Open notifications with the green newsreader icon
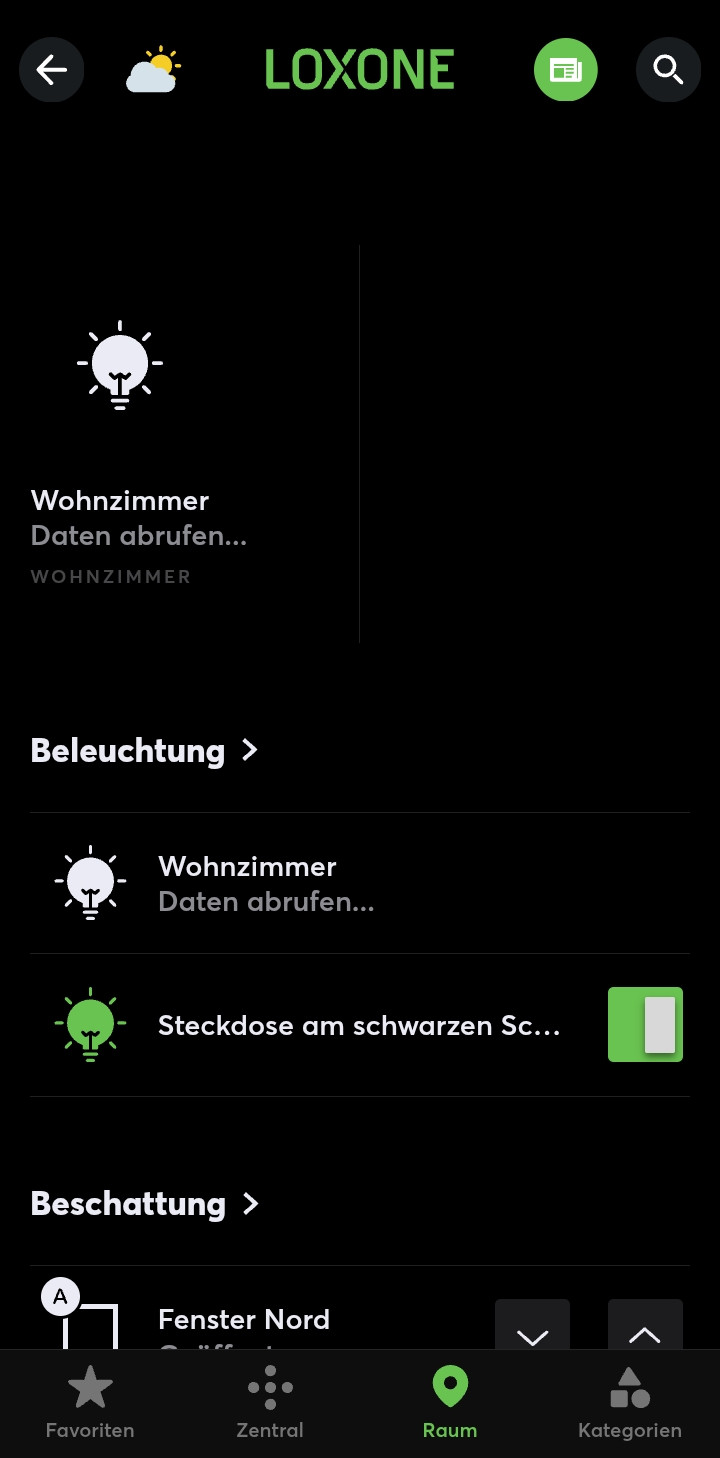Viewport: 720px width, 1458px height. [566, 70]
